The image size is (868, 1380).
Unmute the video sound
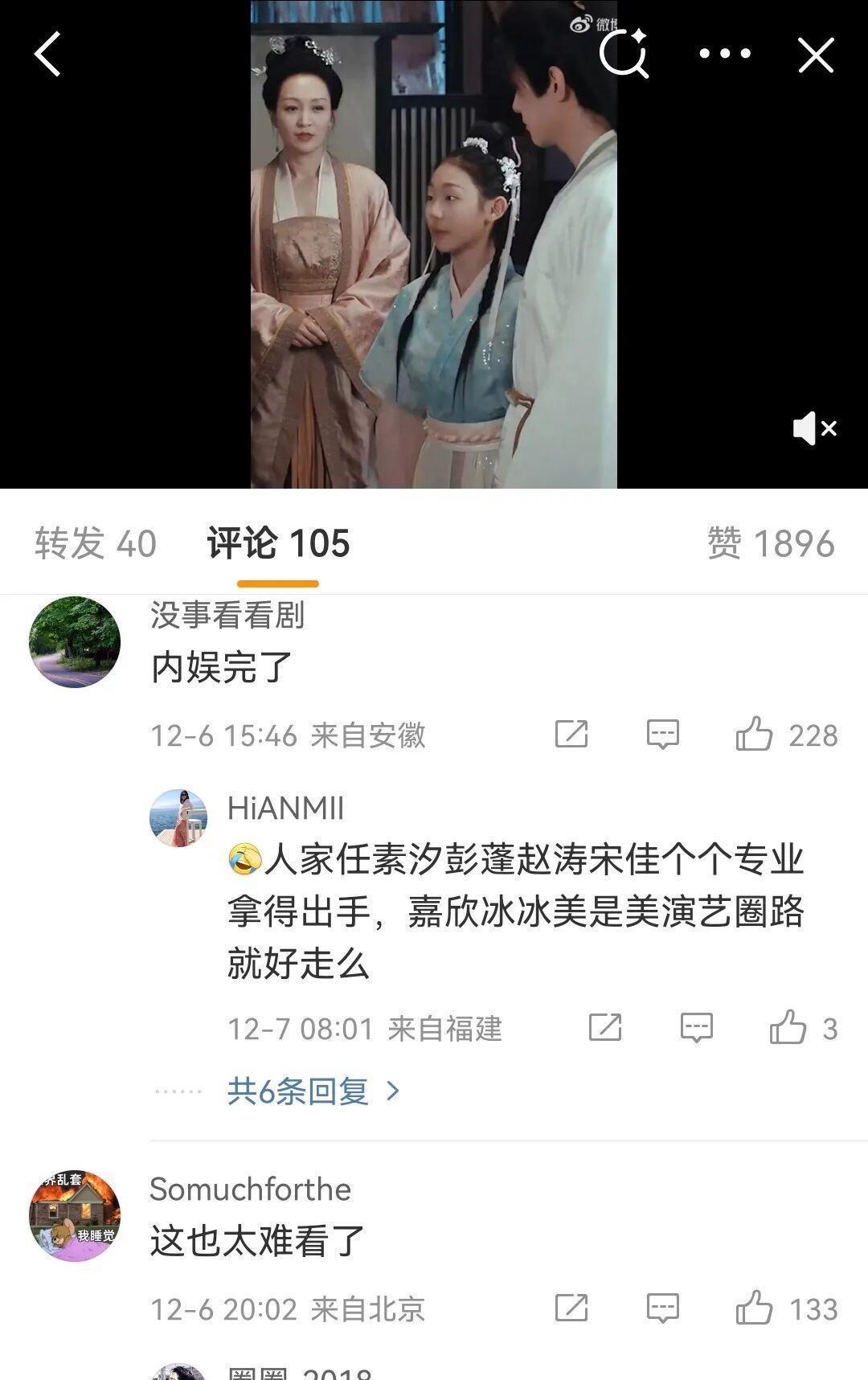pyautogui.click(x=813, y=428)
